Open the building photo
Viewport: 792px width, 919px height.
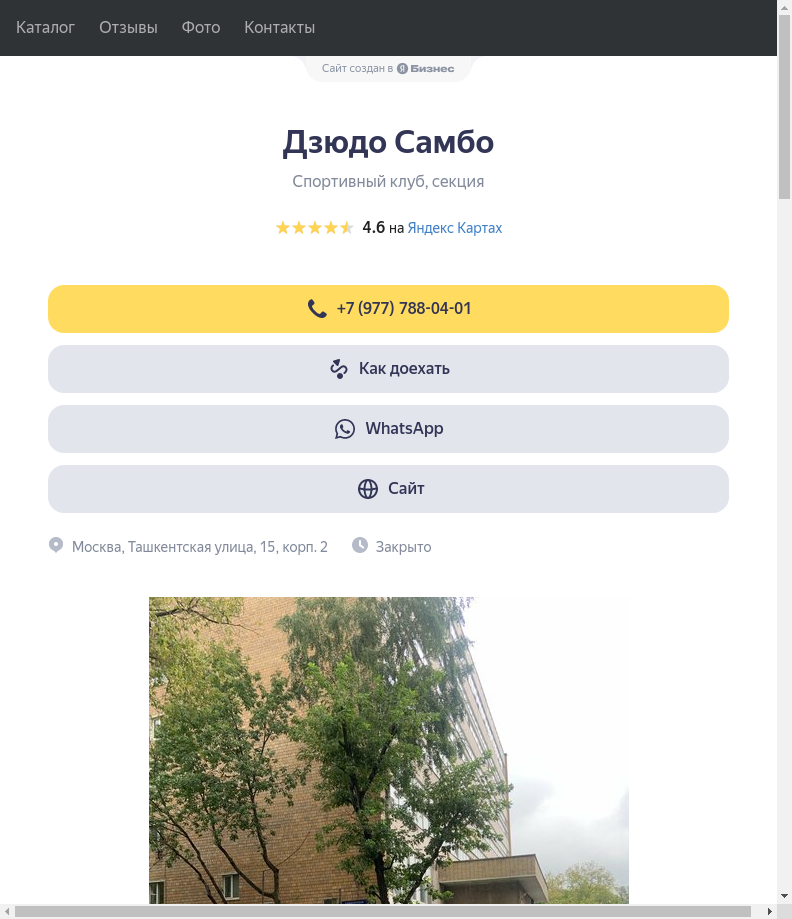tap(388, 750)
